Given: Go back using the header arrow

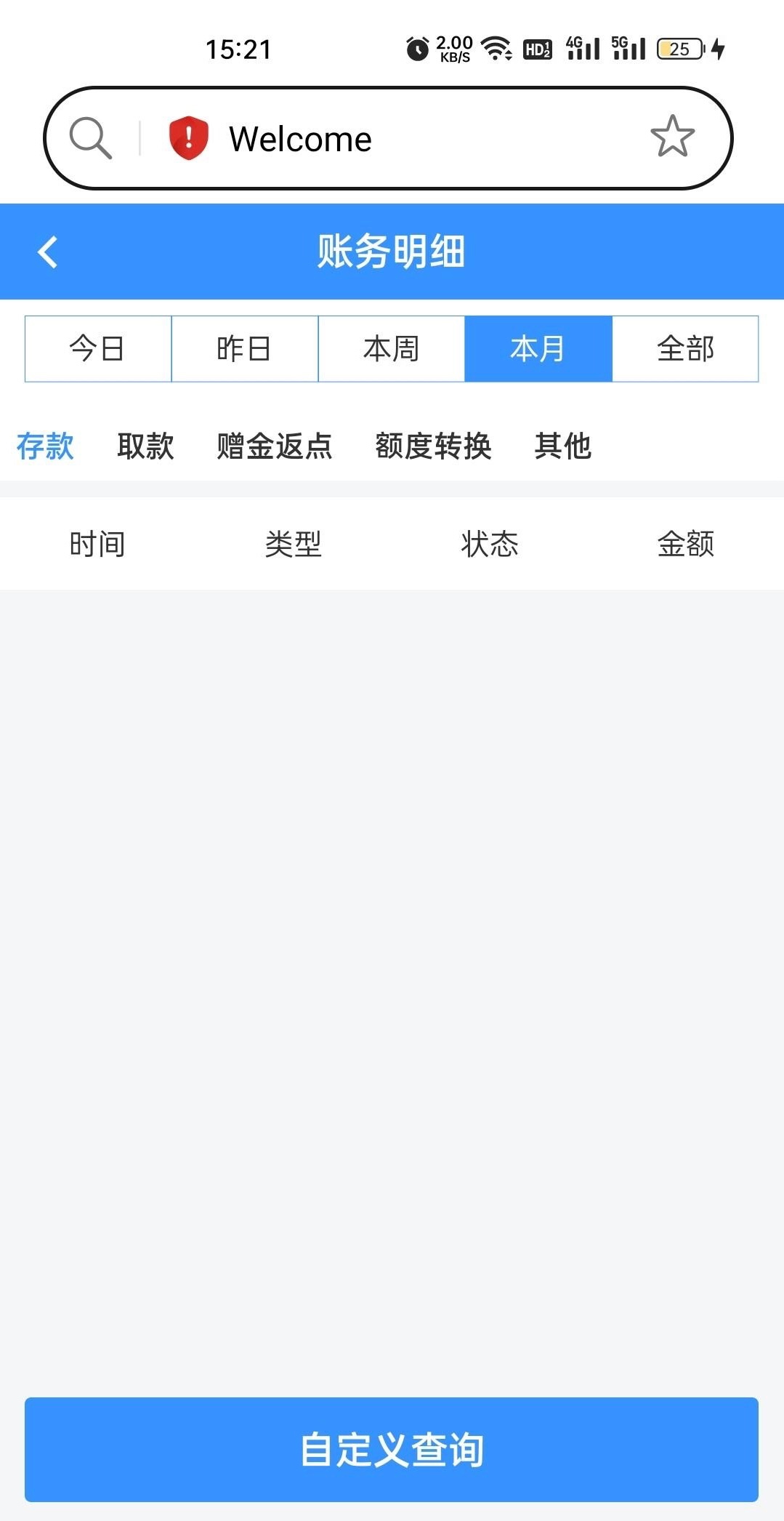Looking at the screenshot, I should click(48, 252).
